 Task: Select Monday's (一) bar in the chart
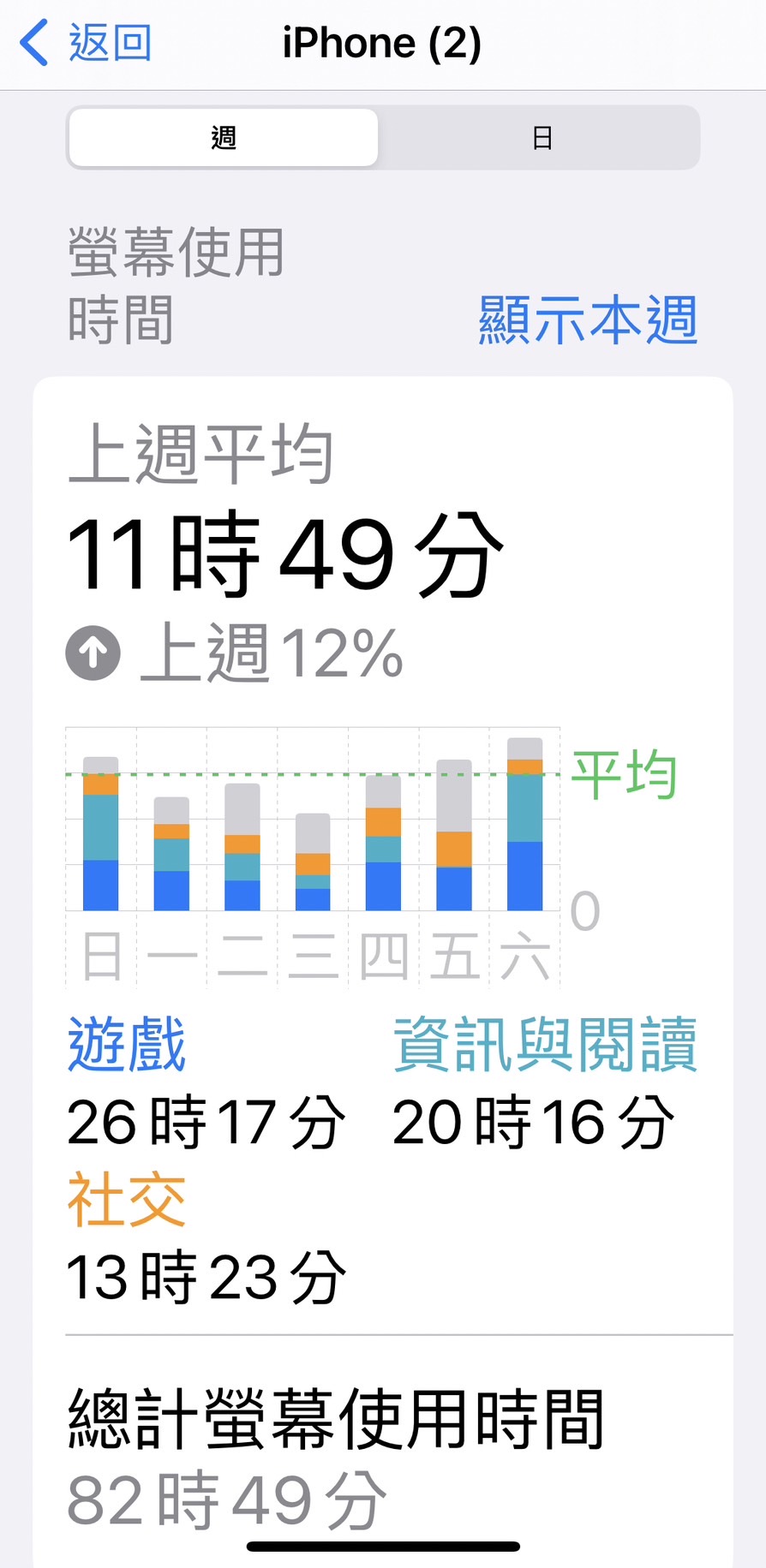171,855
